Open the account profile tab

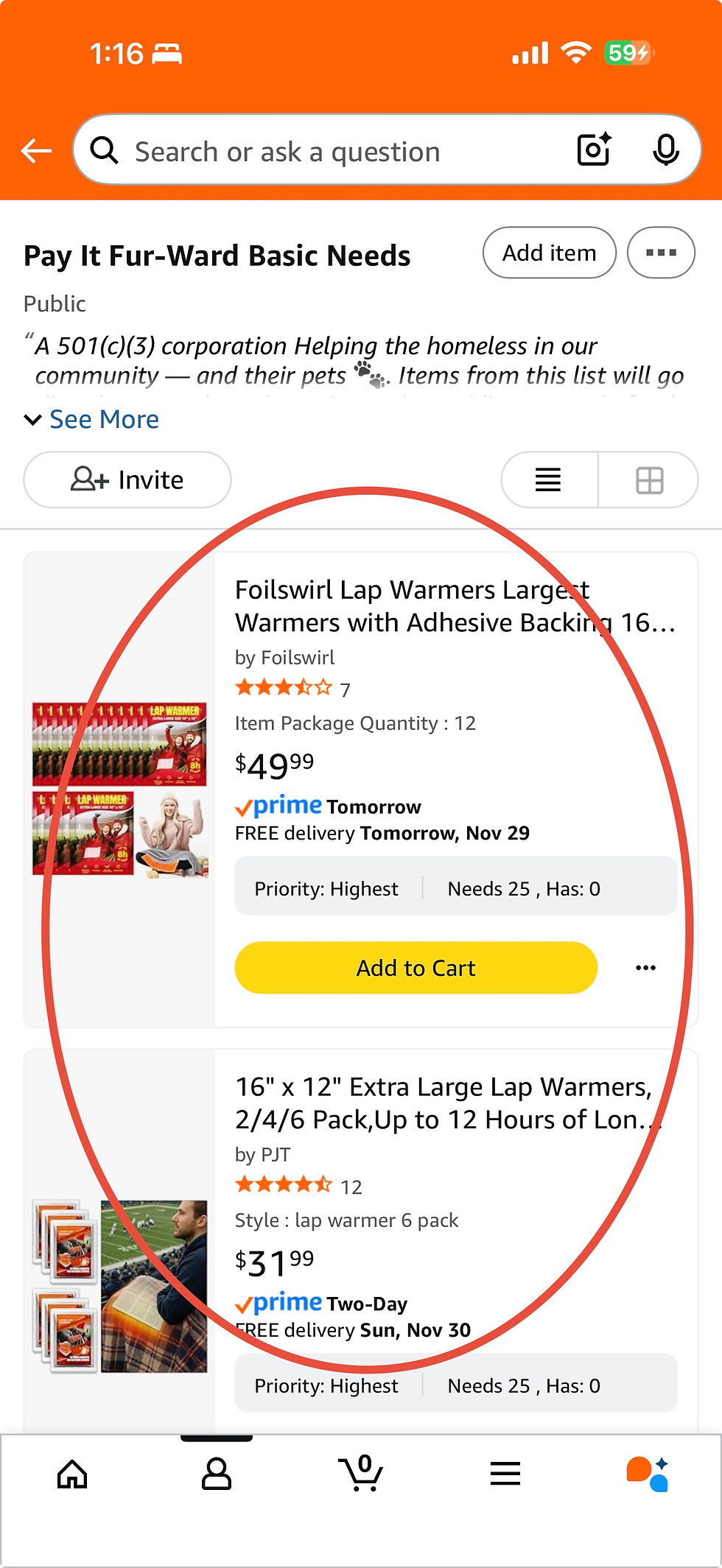[x=217, y=1474]
